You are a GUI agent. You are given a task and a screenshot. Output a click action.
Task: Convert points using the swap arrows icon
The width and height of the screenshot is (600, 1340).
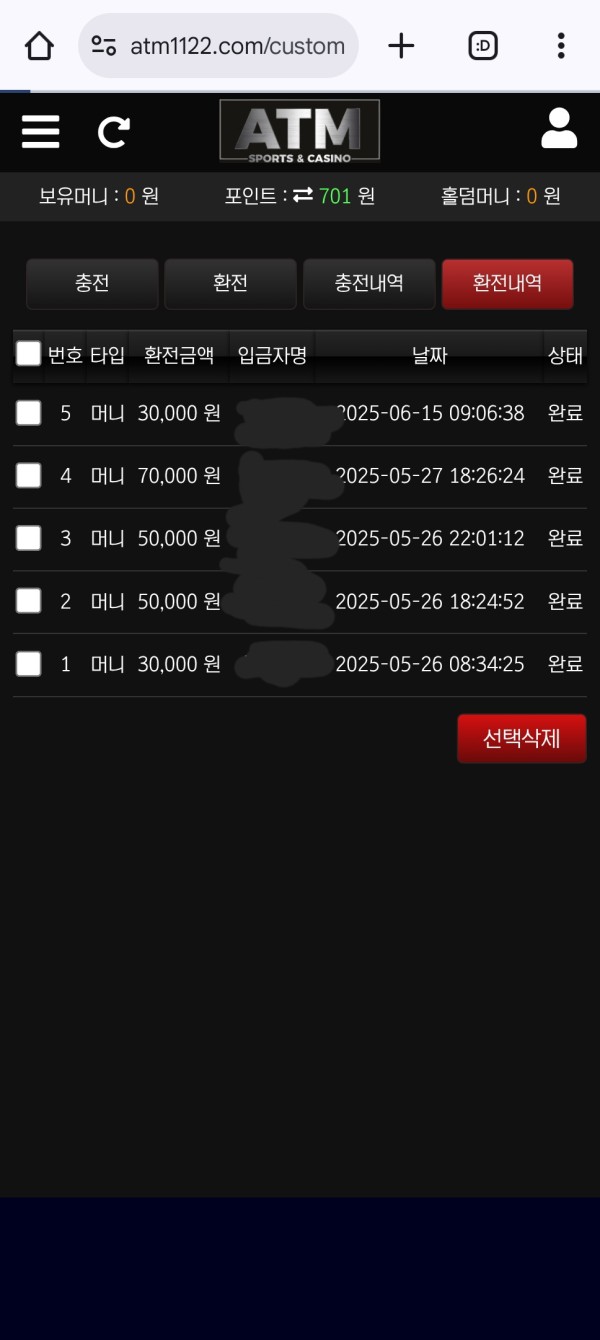[303, 196]
